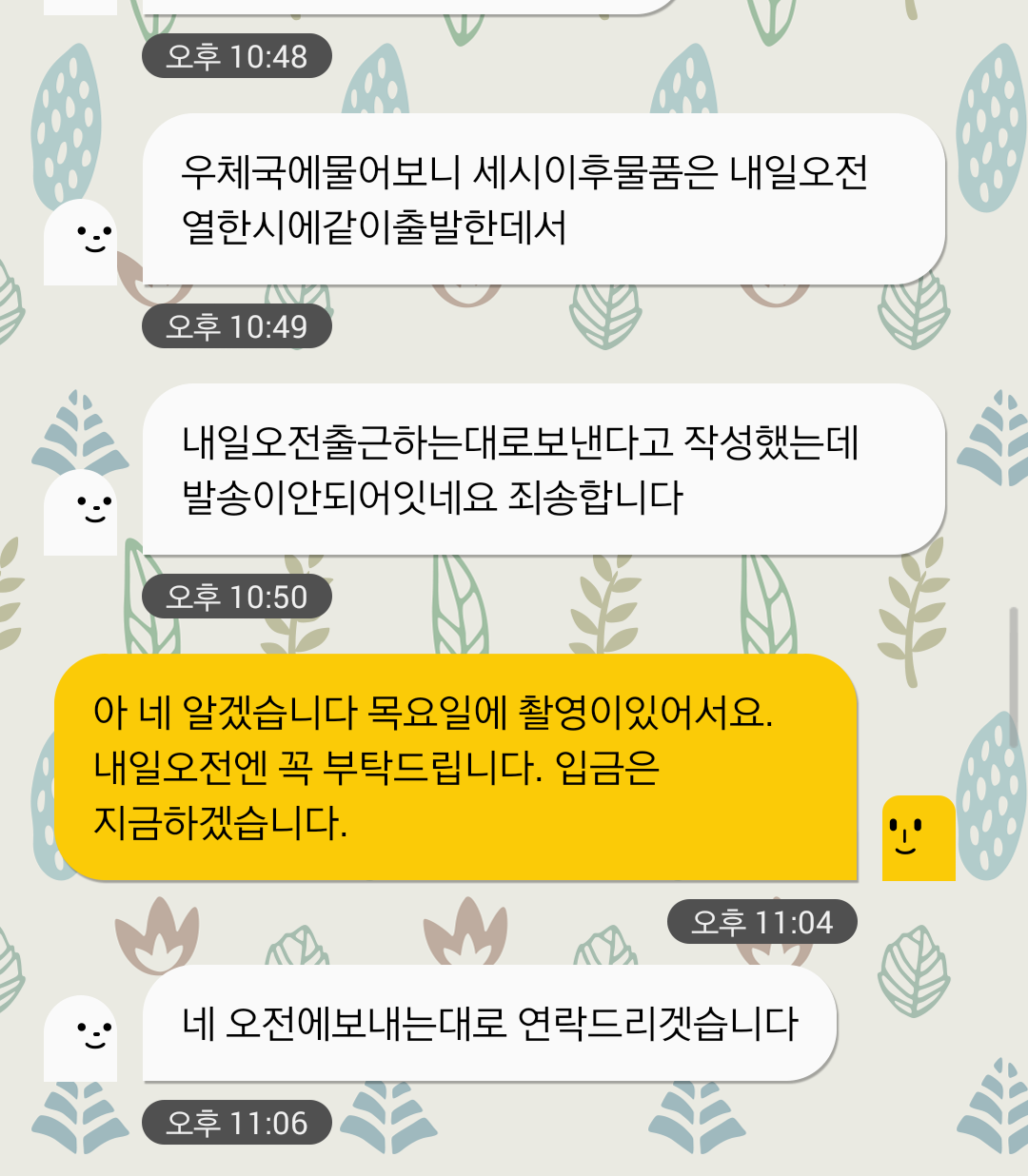Screen dimensions: 1028x1176
Task: View profile avatar beside 네 오전에보내는대로 message
Action: (x=81, y=1038)
